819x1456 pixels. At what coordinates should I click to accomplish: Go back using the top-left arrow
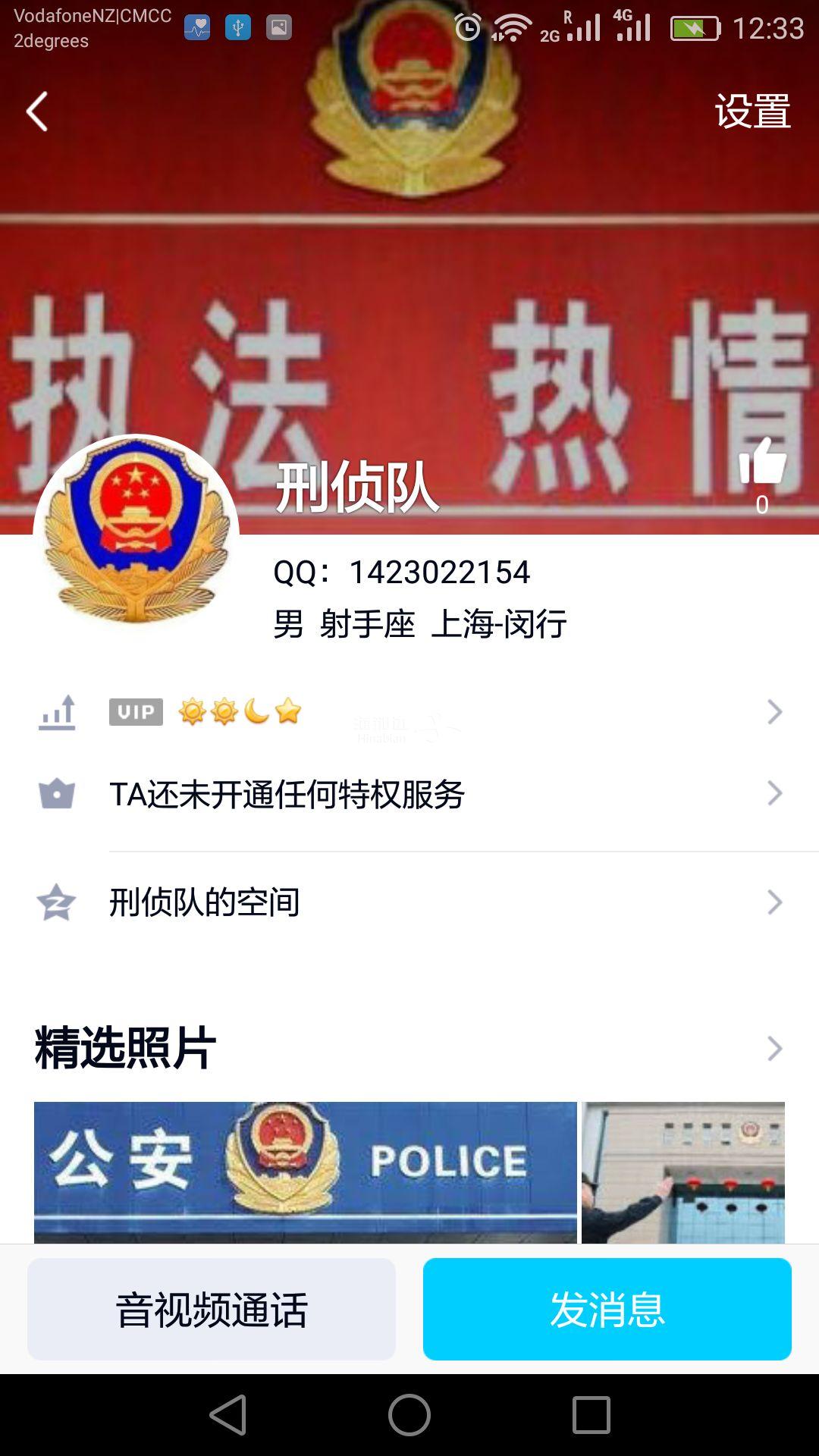coord(37,111)
